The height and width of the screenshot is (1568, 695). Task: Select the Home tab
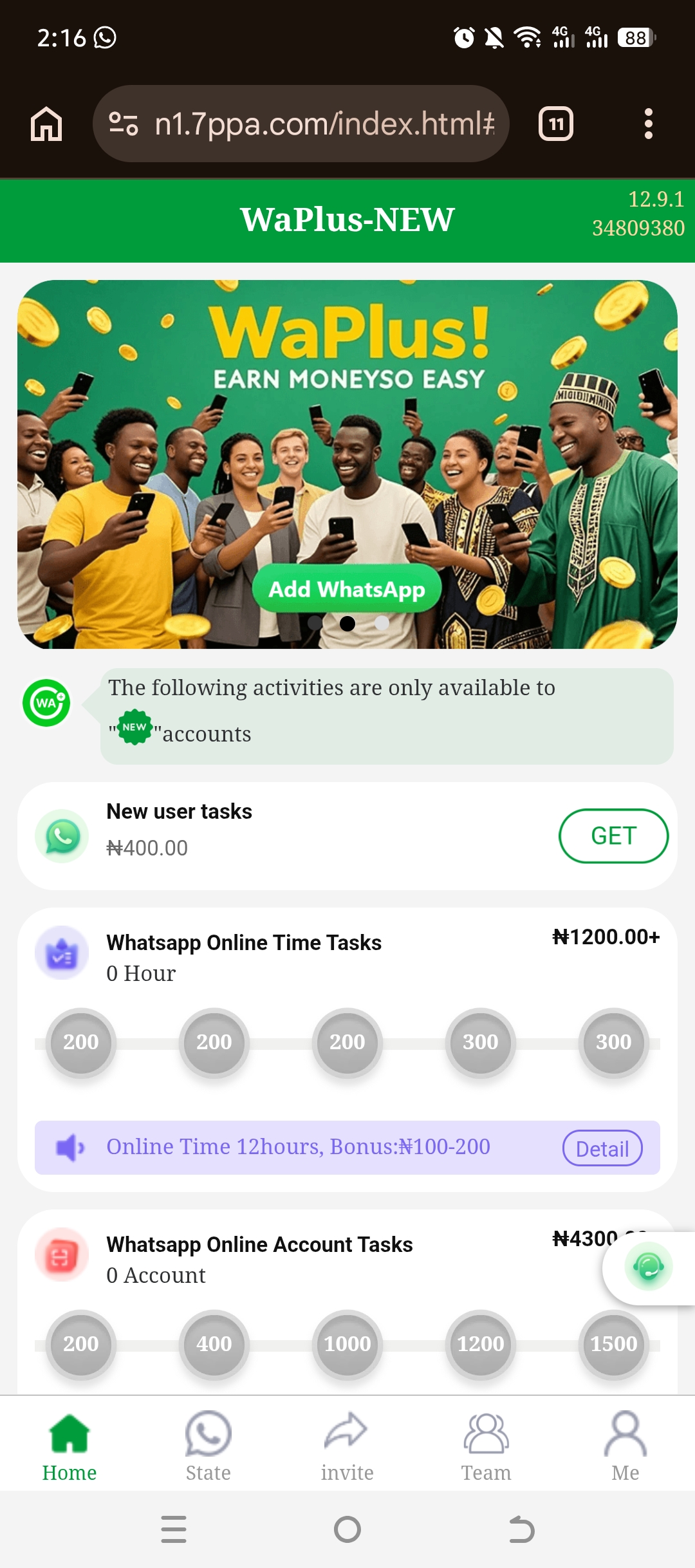[x=69, y=1446]
